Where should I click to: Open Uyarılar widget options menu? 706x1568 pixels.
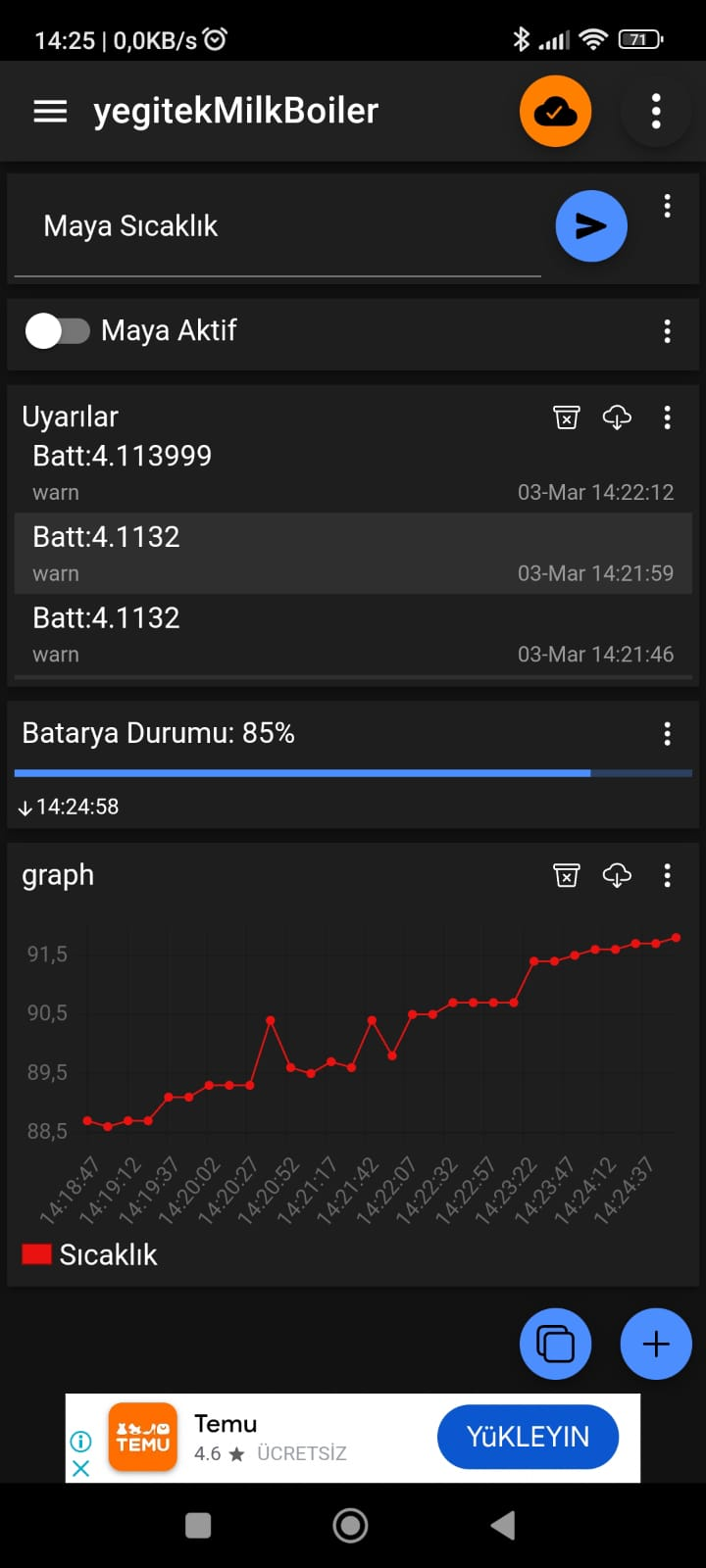click(668, 417)
